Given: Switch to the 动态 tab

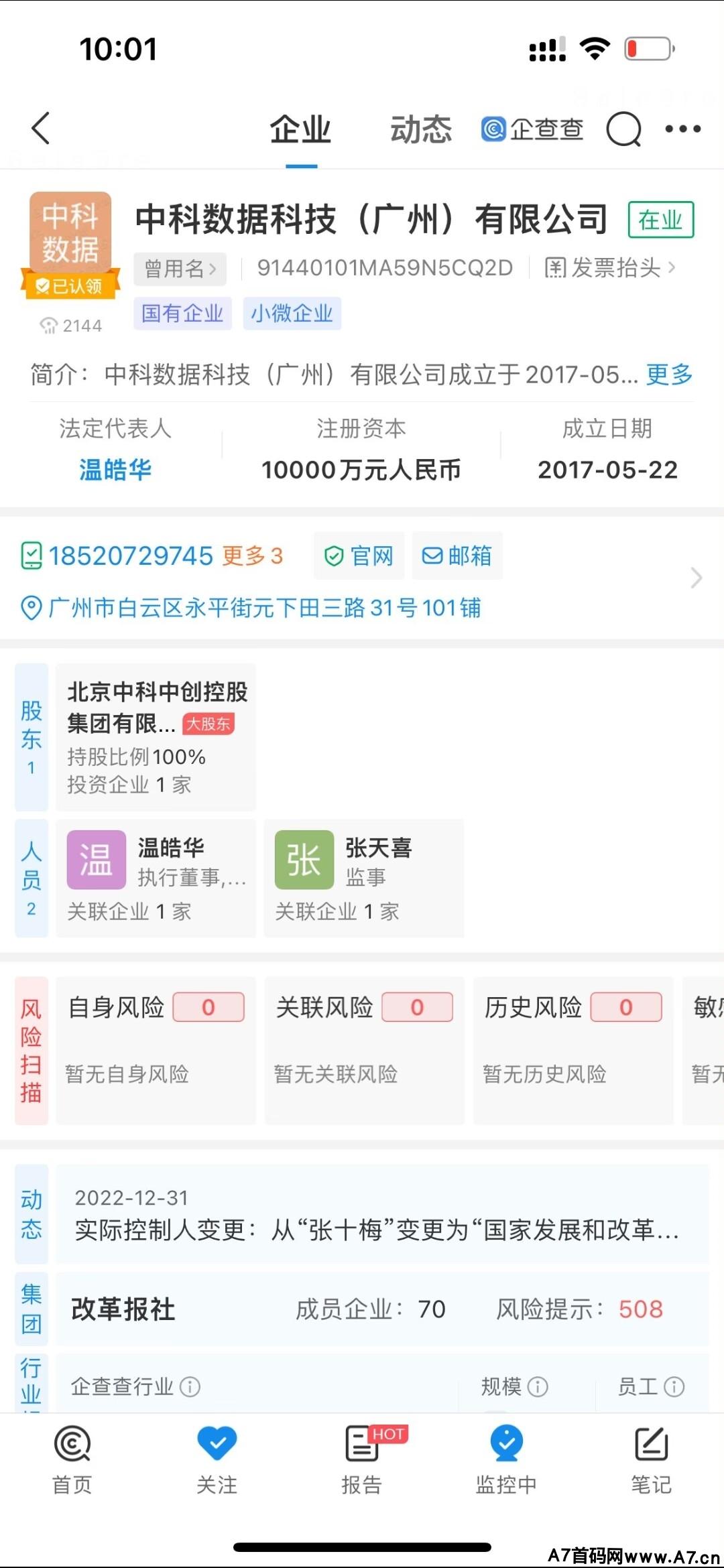Looking at the screenshot, I should [x=421, y=129].
